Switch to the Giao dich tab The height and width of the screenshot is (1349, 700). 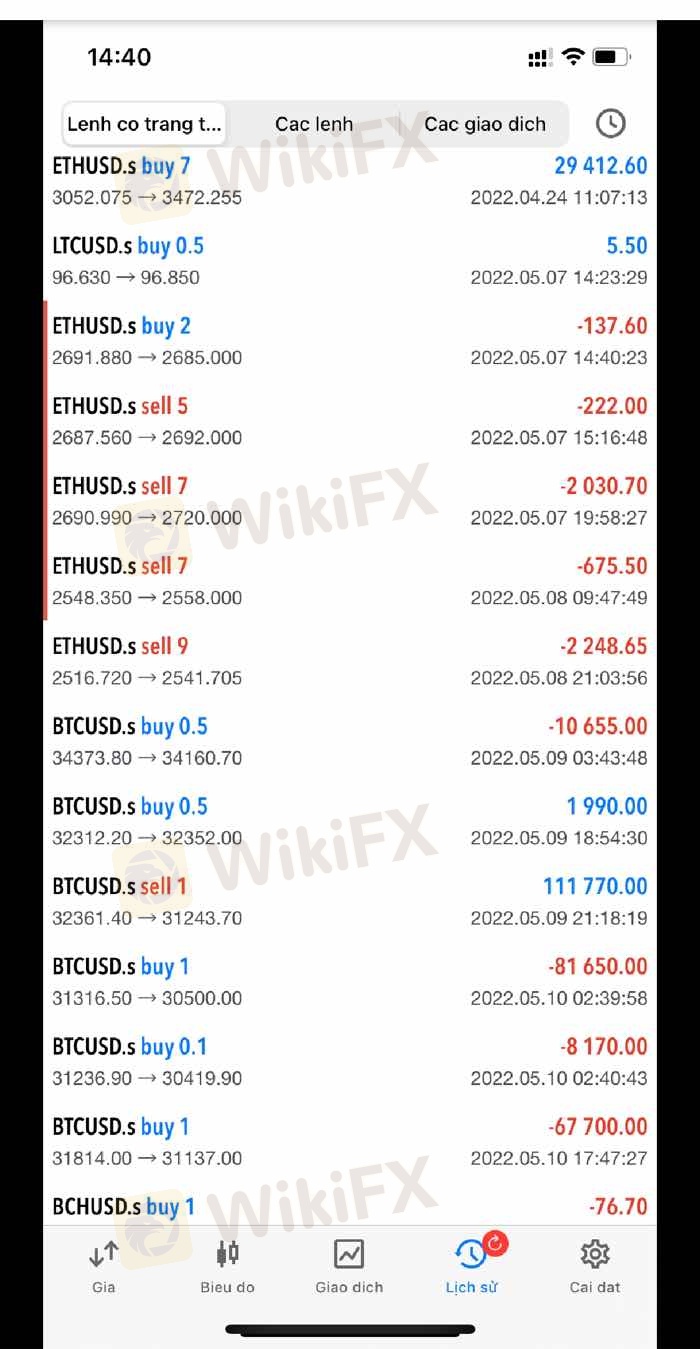349,1266
